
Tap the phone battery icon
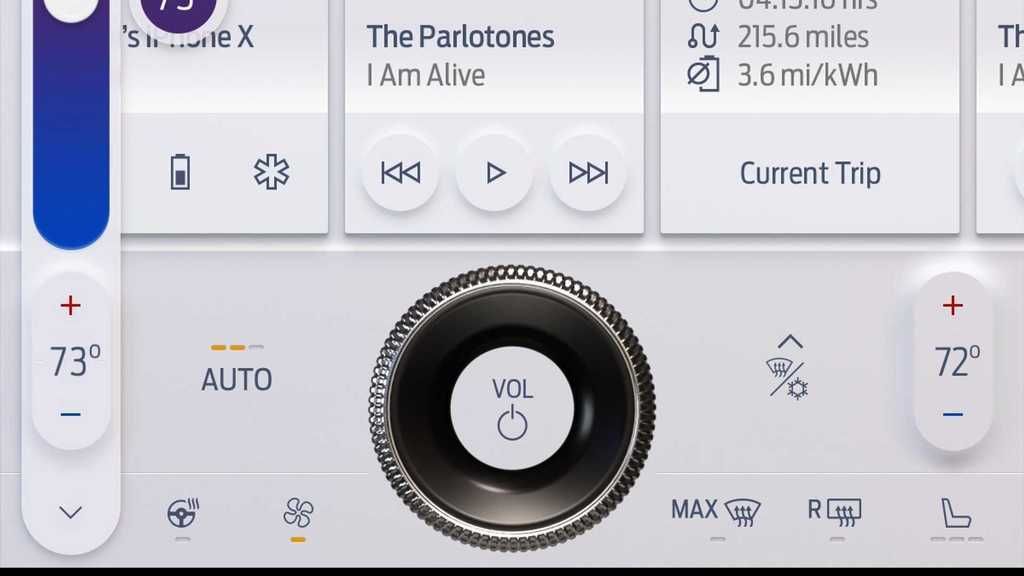pyautogui.click(x=180, y=172)
